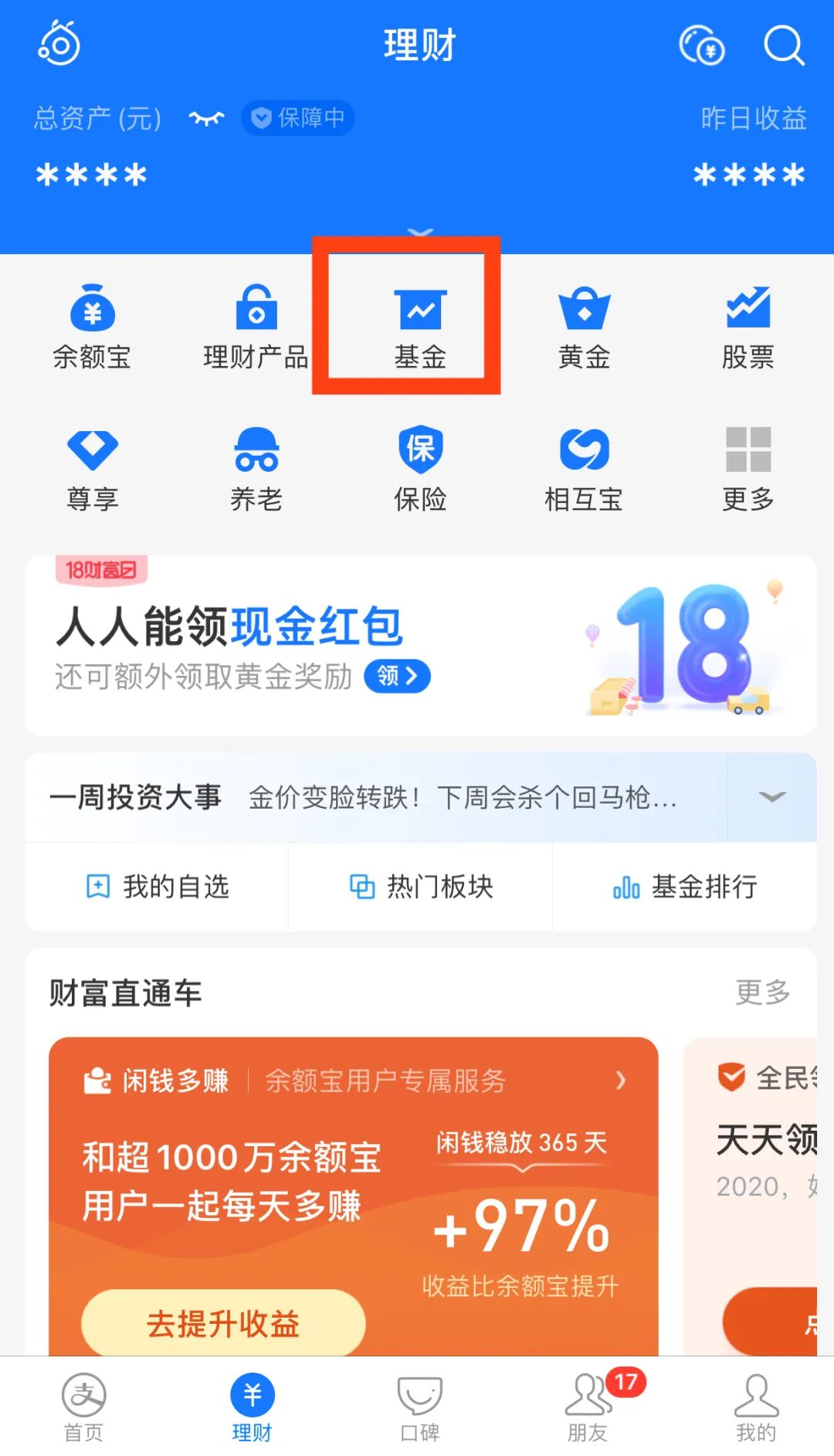Open 基金排行 rankings
Image resolution: width=834 pixels, height=1456 pixels.
pos(685,887)
